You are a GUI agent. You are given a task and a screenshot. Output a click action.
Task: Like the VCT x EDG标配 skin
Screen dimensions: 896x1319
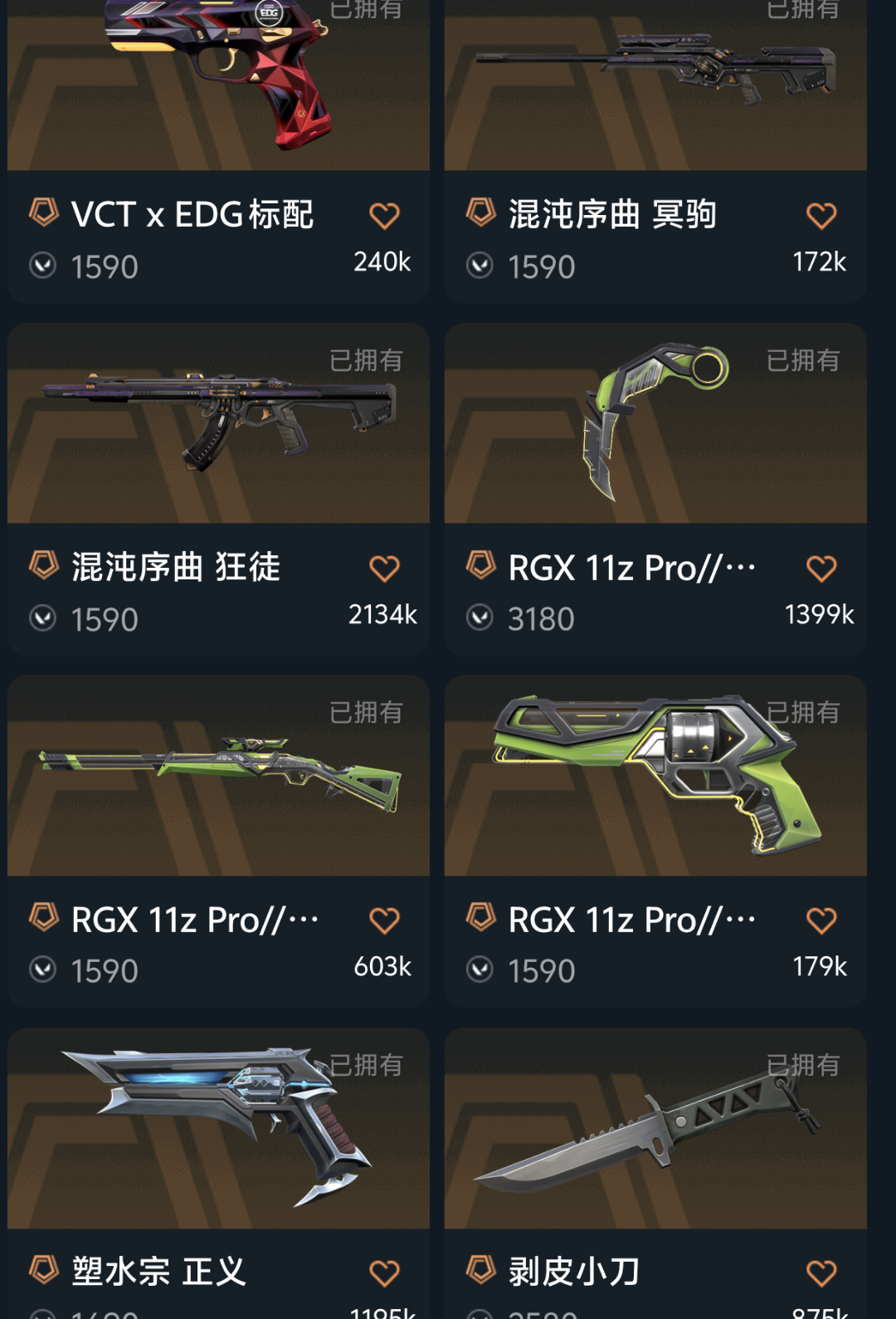pyautogui.click(x=384, y=216)
